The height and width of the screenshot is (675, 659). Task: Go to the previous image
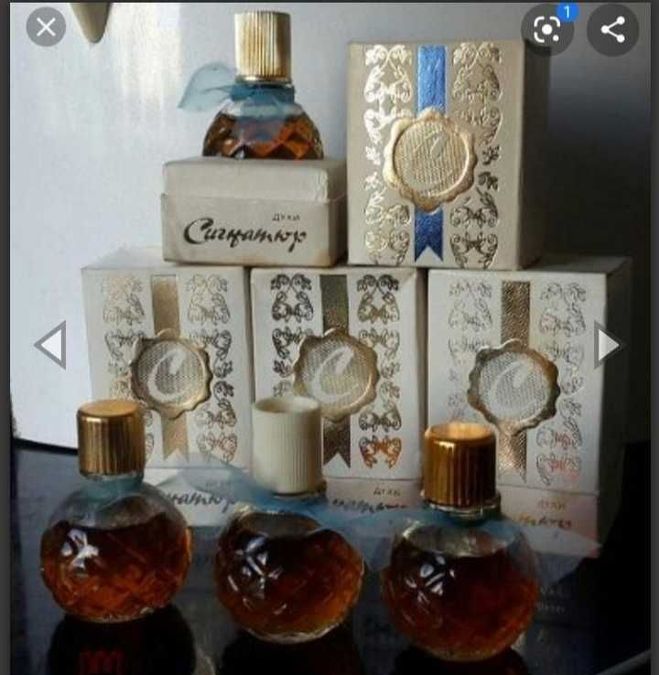49,345
